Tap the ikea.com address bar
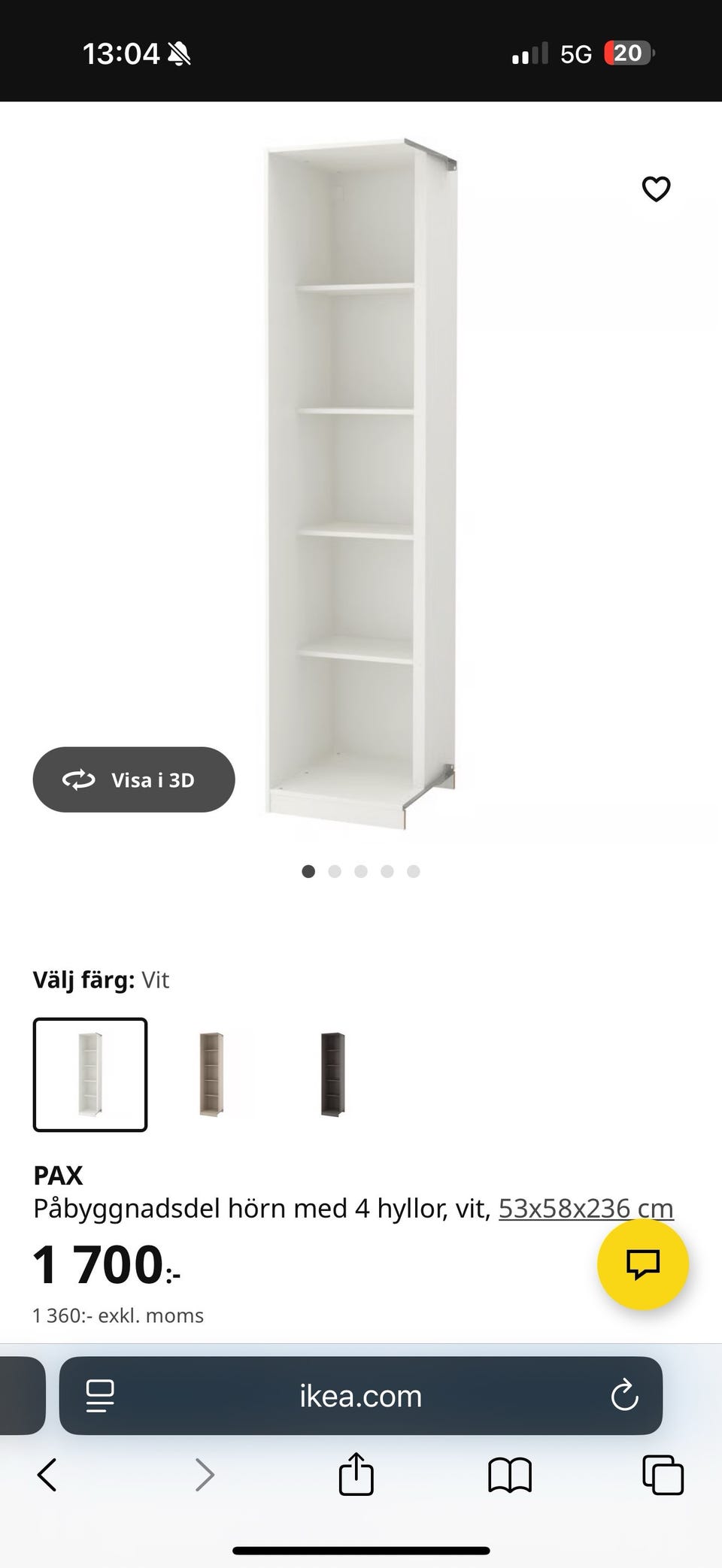722x1568 pixels. pyautogui.click(x=361, y=1396)
